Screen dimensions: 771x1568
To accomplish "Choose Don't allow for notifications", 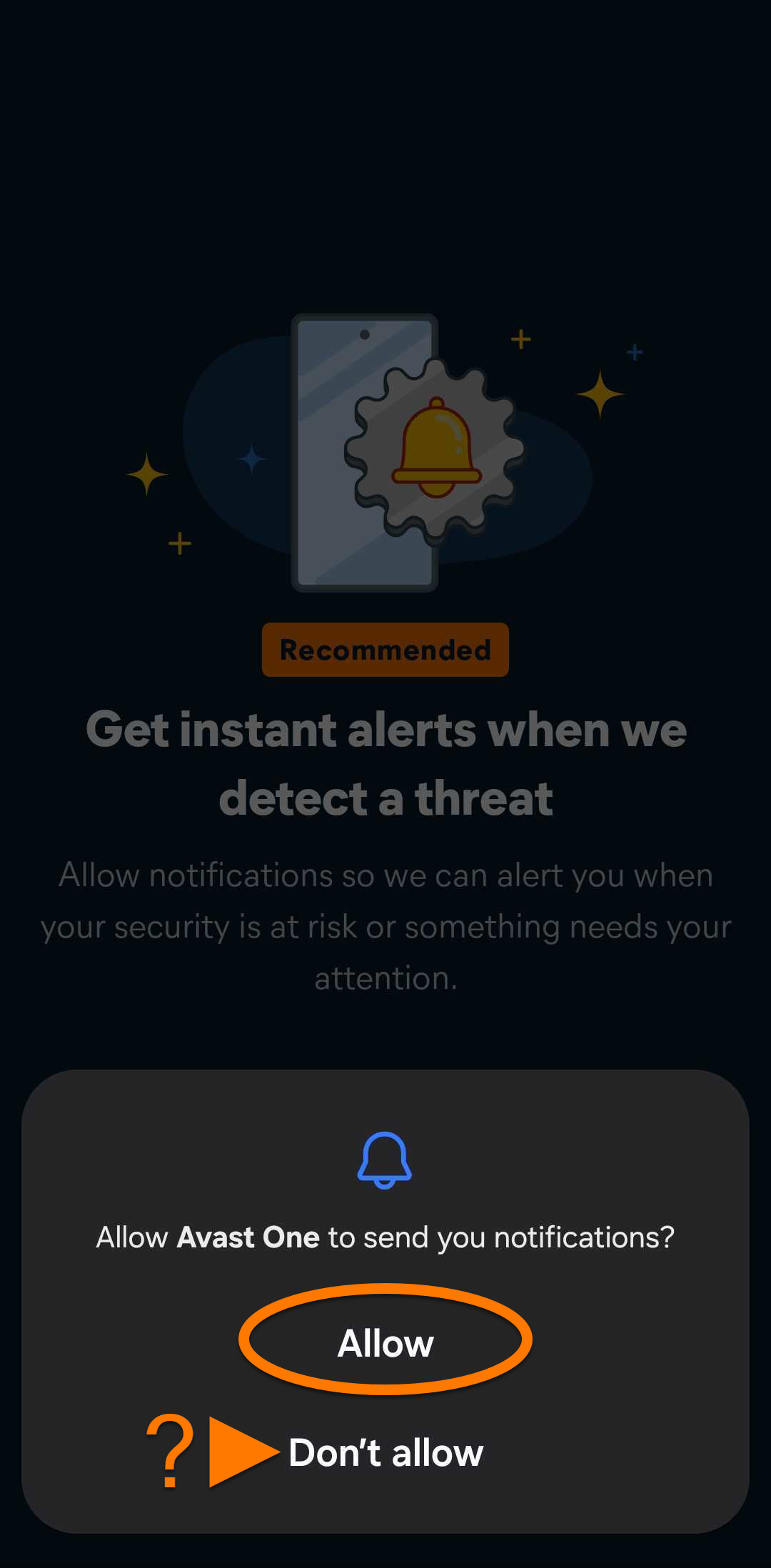I will pos(386,1452).
